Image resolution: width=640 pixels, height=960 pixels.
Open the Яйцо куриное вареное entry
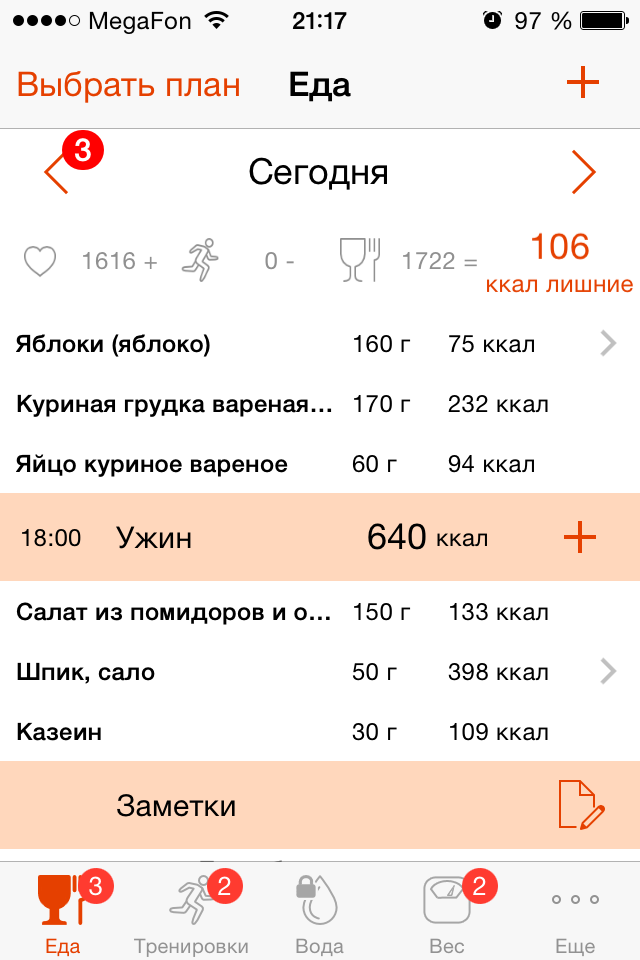coord(320,465)
